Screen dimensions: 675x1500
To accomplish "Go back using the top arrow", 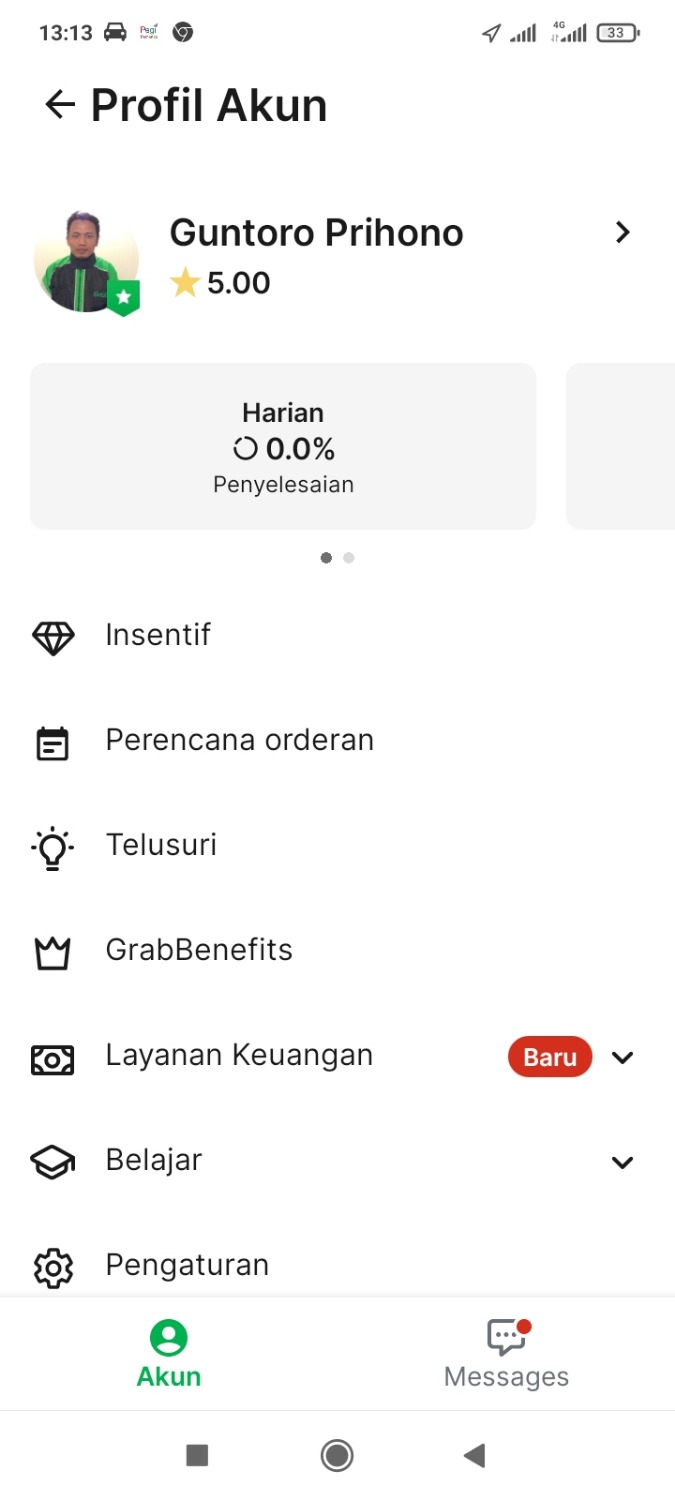I will [x=60, y=105].
